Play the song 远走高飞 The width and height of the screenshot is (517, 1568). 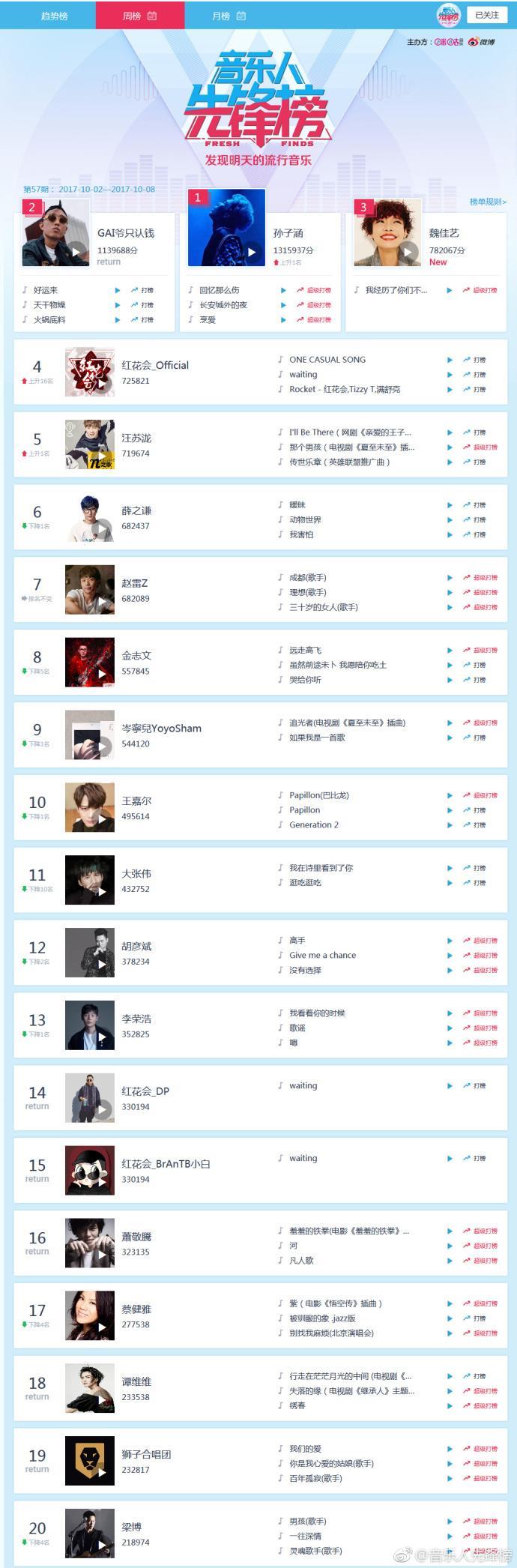pyautogui.click(x=450, y=651)
